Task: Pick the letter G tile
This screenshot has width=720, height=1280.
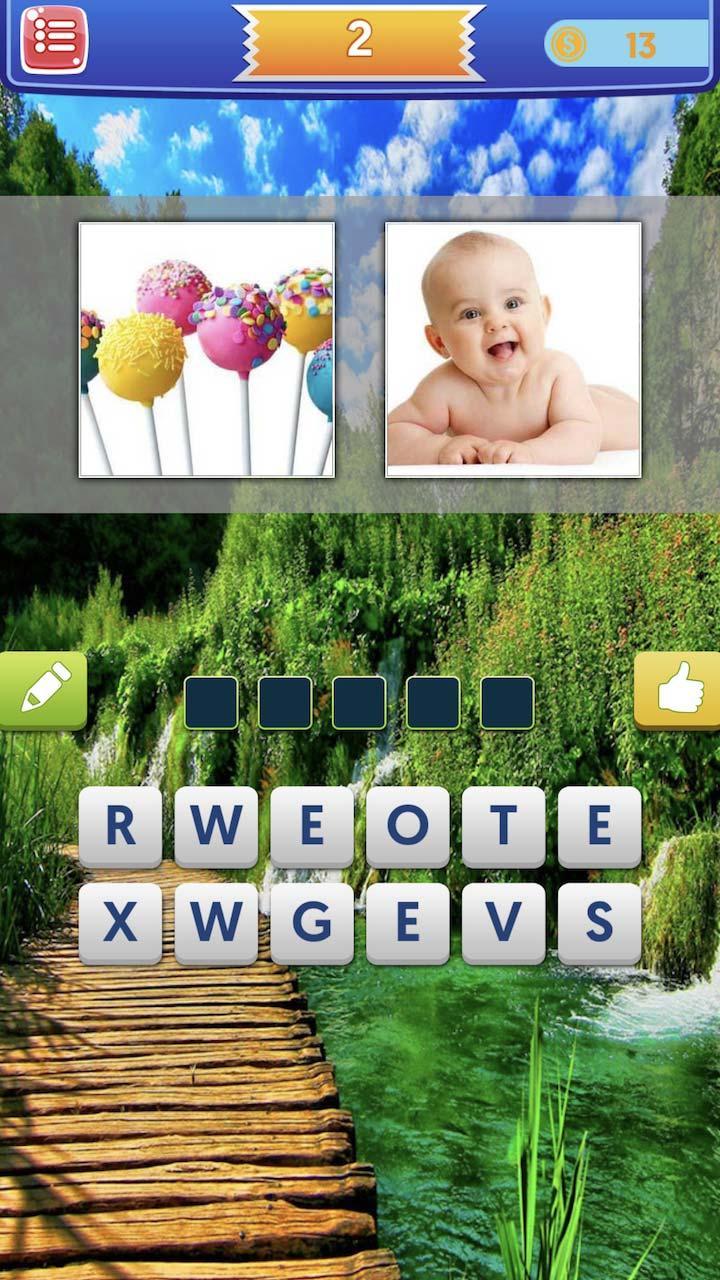Action: tap(312, 923)
